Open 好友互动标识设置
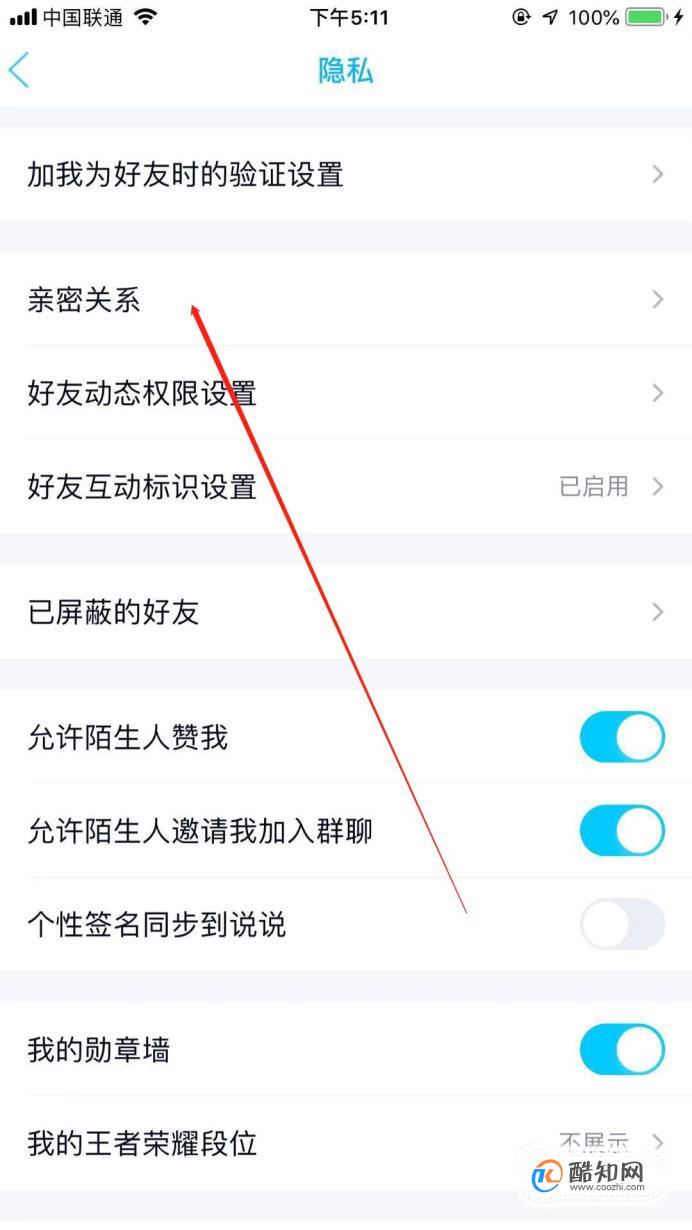The height and width of the screenshot is (1230, 692). 346,486
